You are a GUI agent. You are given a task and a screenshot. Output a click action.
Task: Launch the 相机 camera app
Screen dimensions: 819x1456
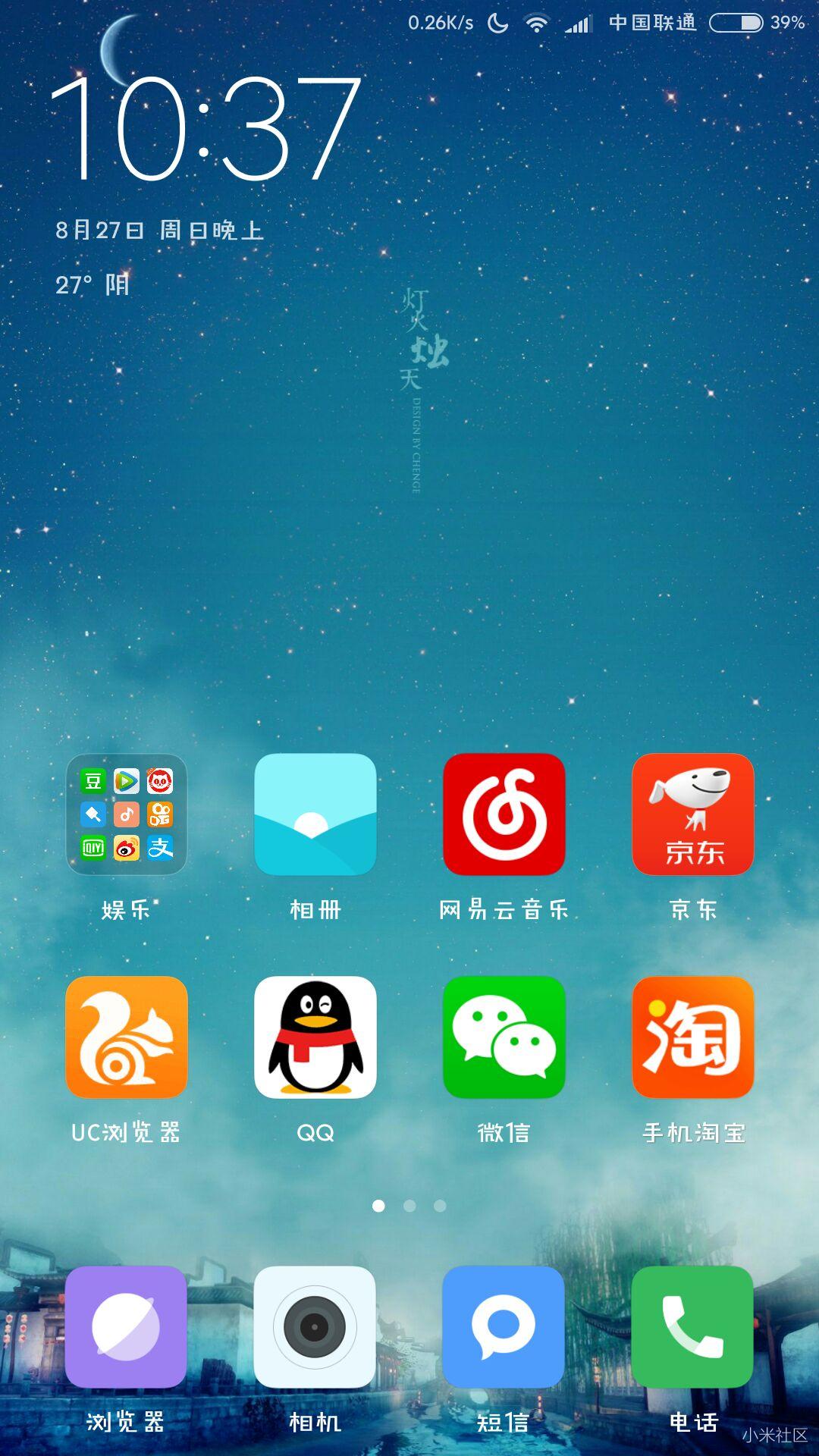click(x=315, y=1327)
